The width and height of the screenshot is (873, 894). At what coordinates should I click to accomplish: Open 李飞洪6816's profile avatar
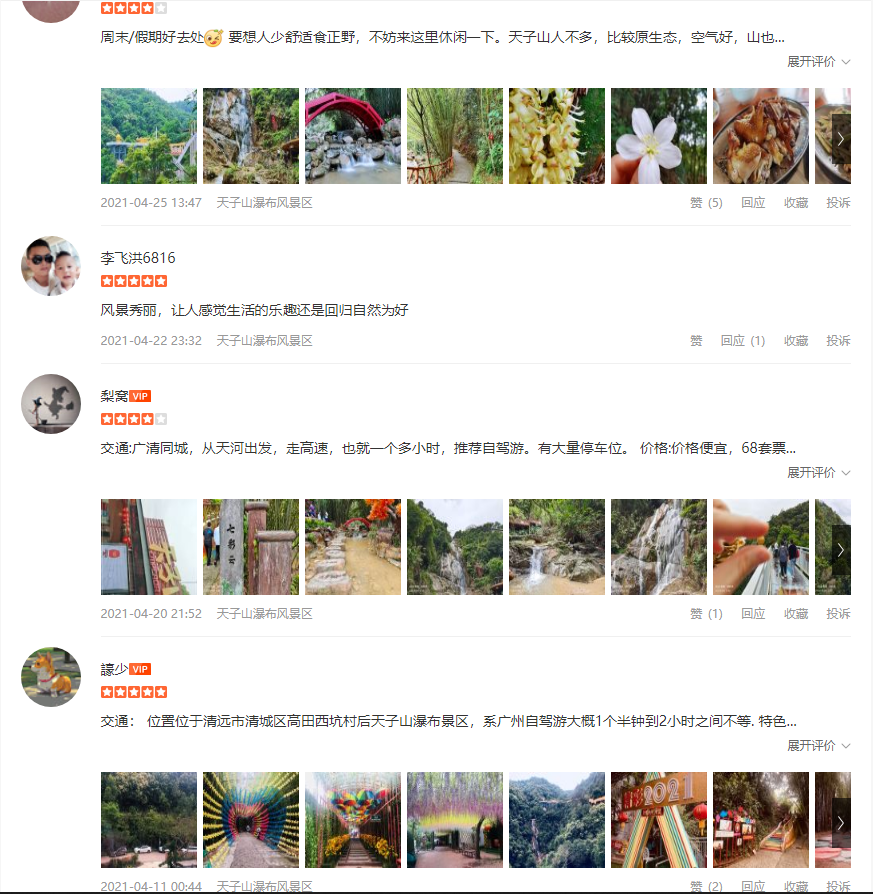51,266
